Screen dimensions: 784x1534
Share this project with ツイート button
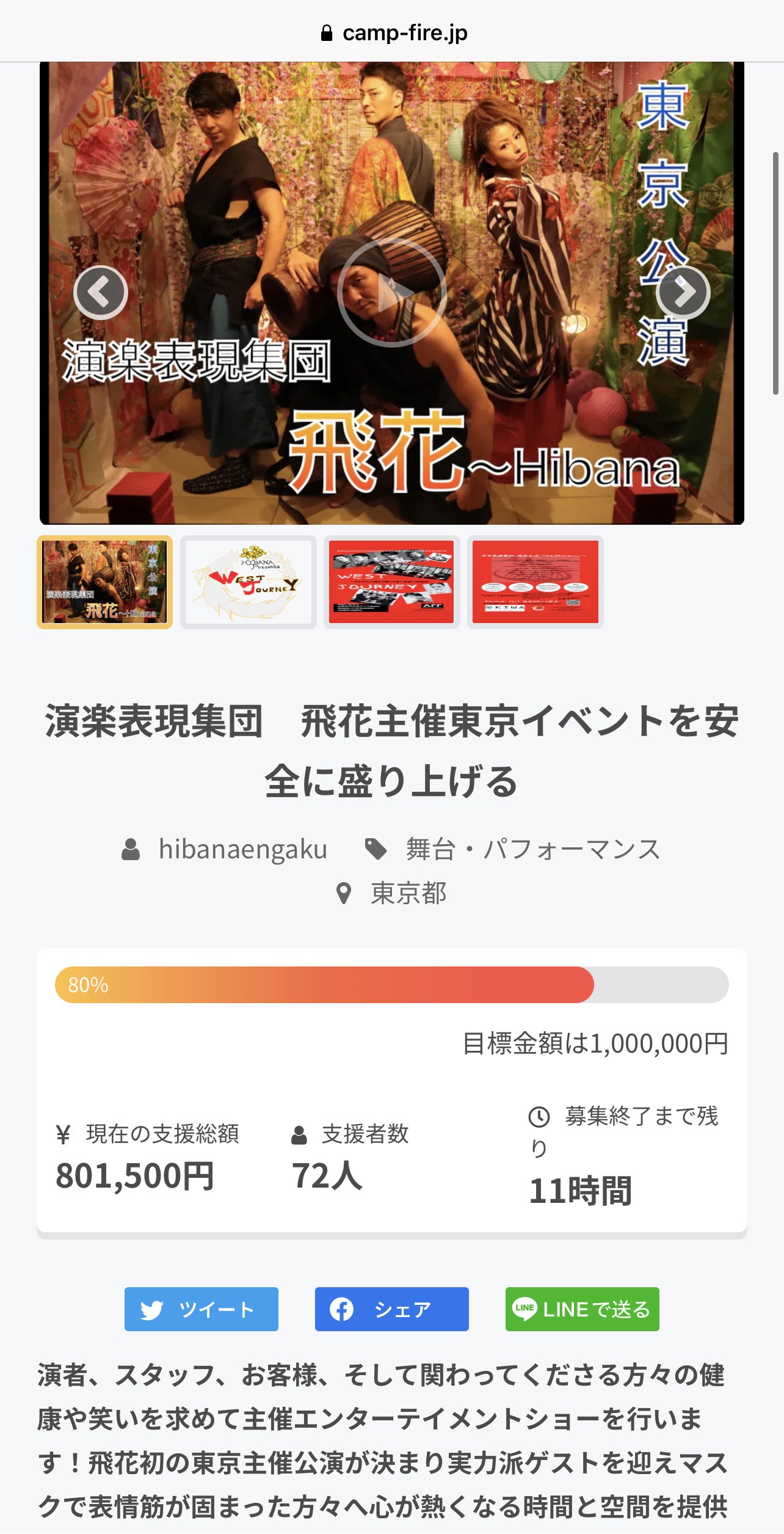click(x=201, y=1309)
